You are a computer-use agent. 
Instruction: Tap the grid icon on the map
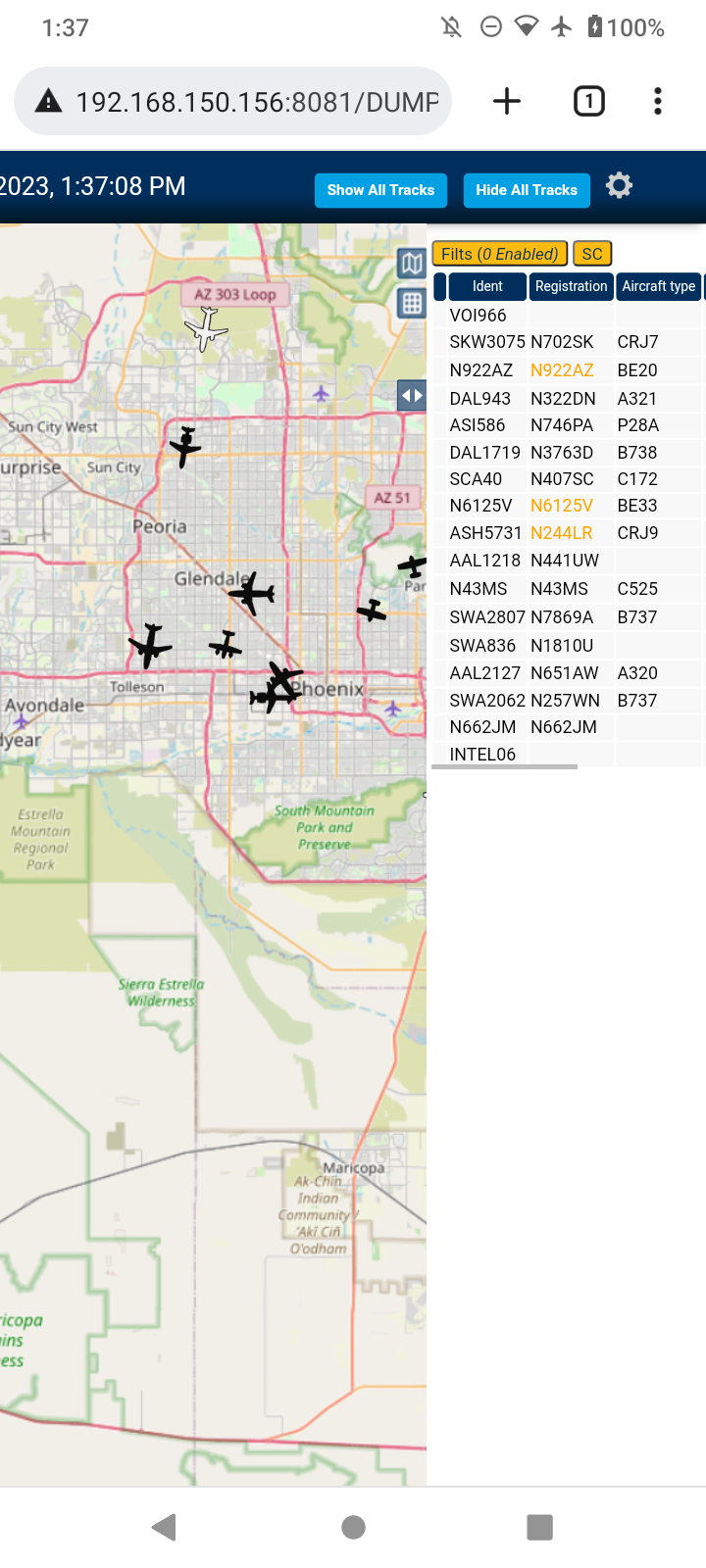(x=412, y=304)
